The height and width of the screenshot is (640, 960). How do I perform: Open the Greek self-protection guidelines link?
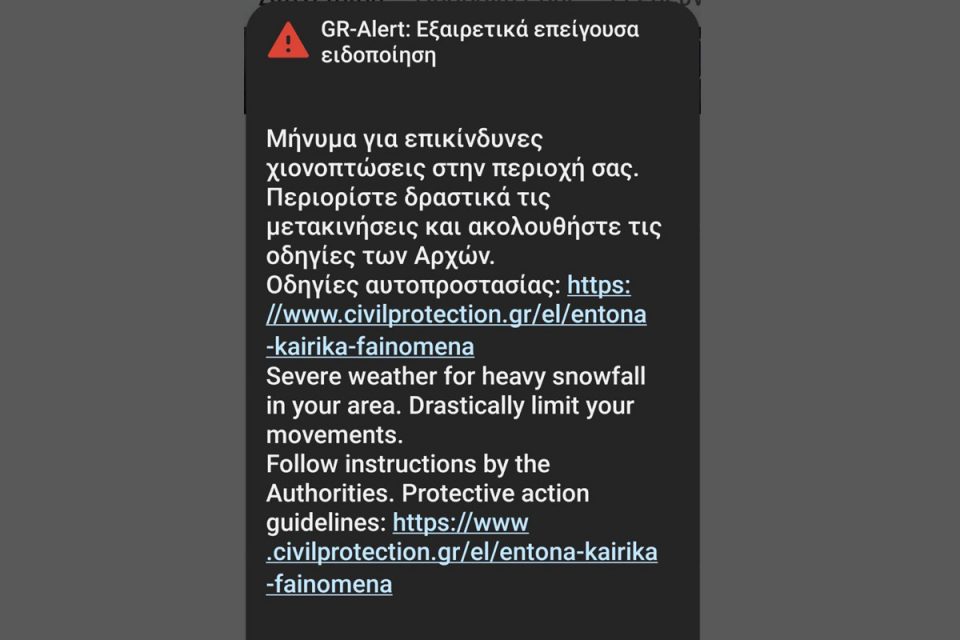pos(456,316)
